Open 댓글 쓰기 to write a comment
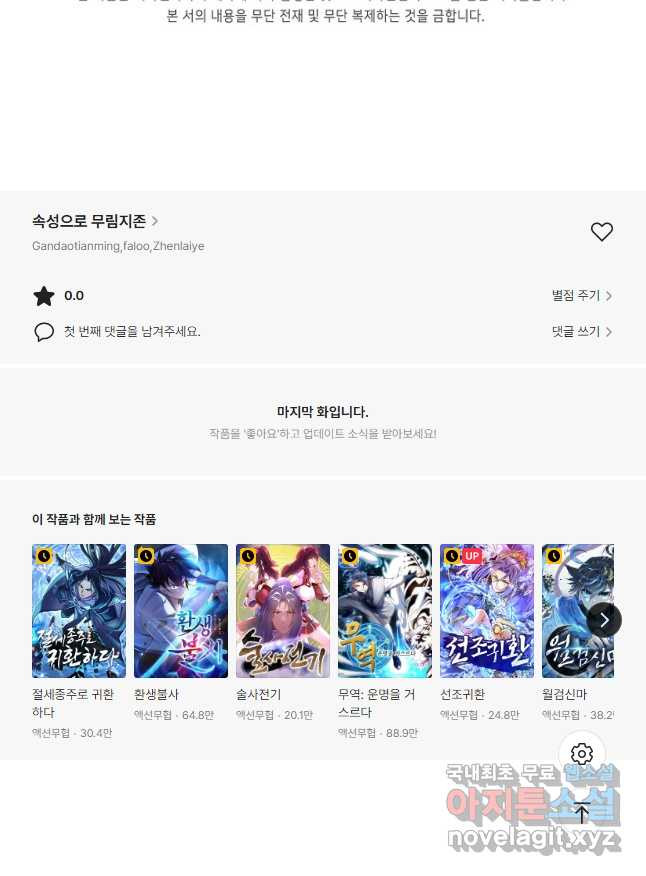This screenshot has height=876, width=646. pyautogui.click(x=581, y=332)
